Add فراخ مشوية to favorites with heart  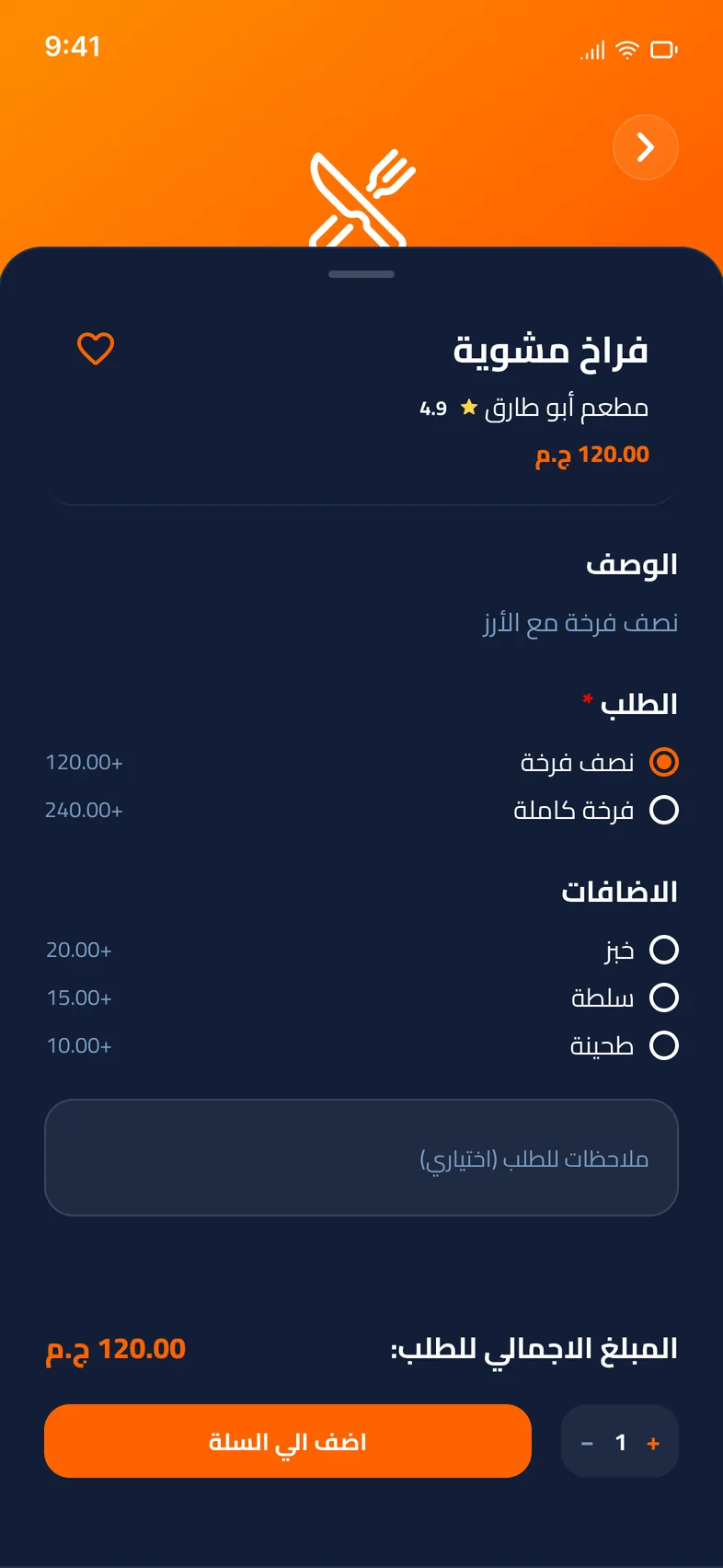click(96, 349)
